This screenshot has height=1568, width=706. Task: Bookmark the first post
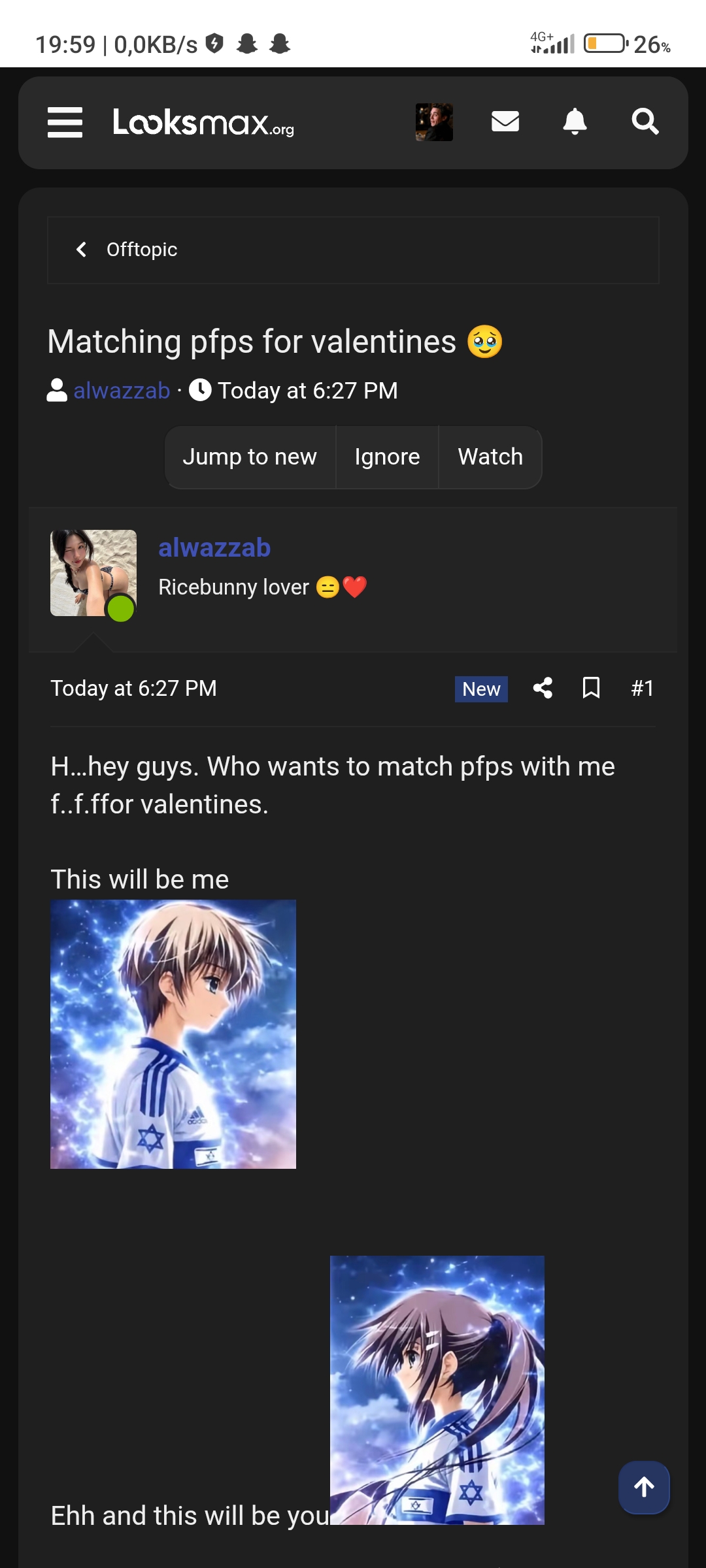(590, 688)
